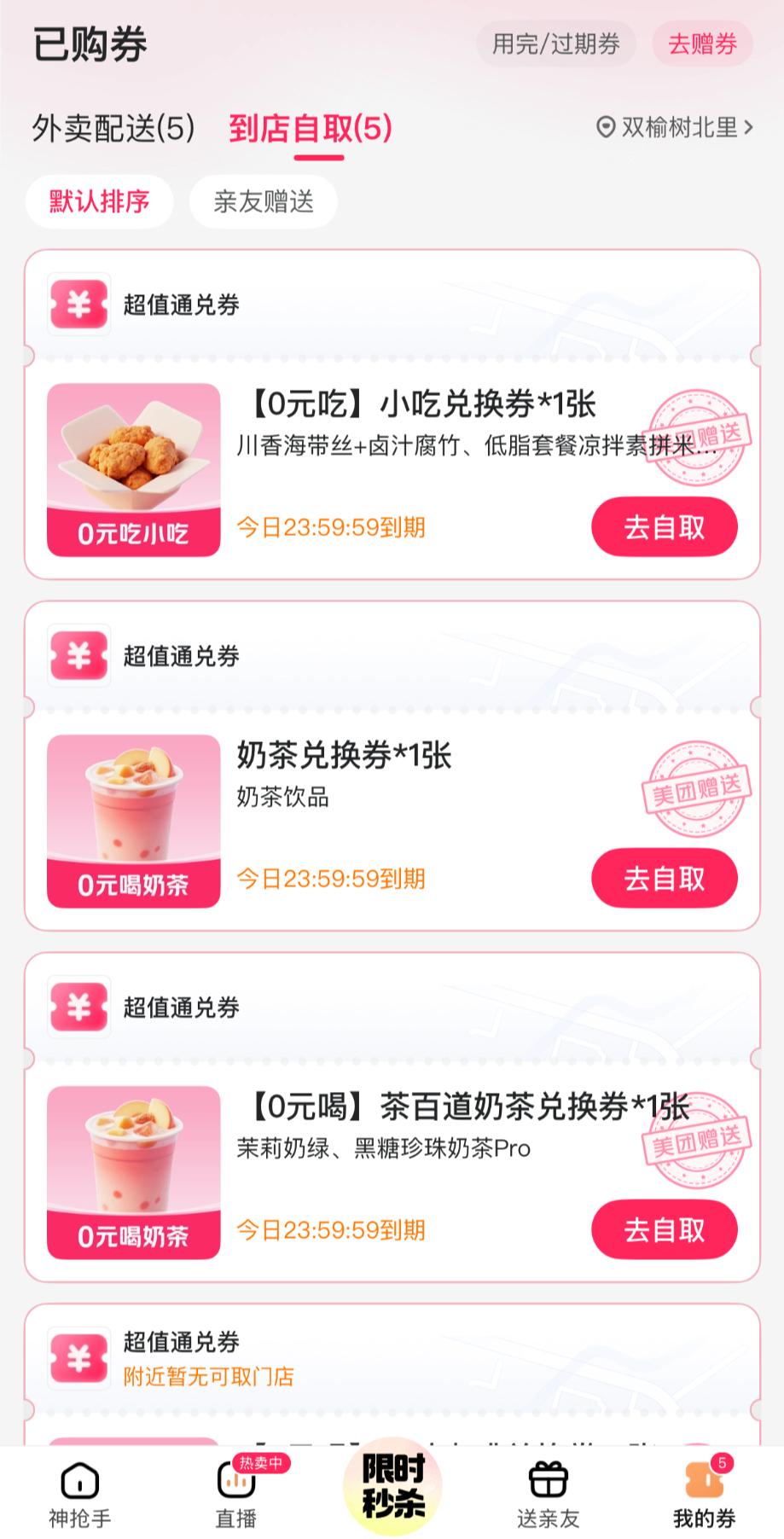Screen dimensions: 784x1539
Task: Tap 去自取 for 茶百道奶茶兑换券
Action: point(664,1229)
